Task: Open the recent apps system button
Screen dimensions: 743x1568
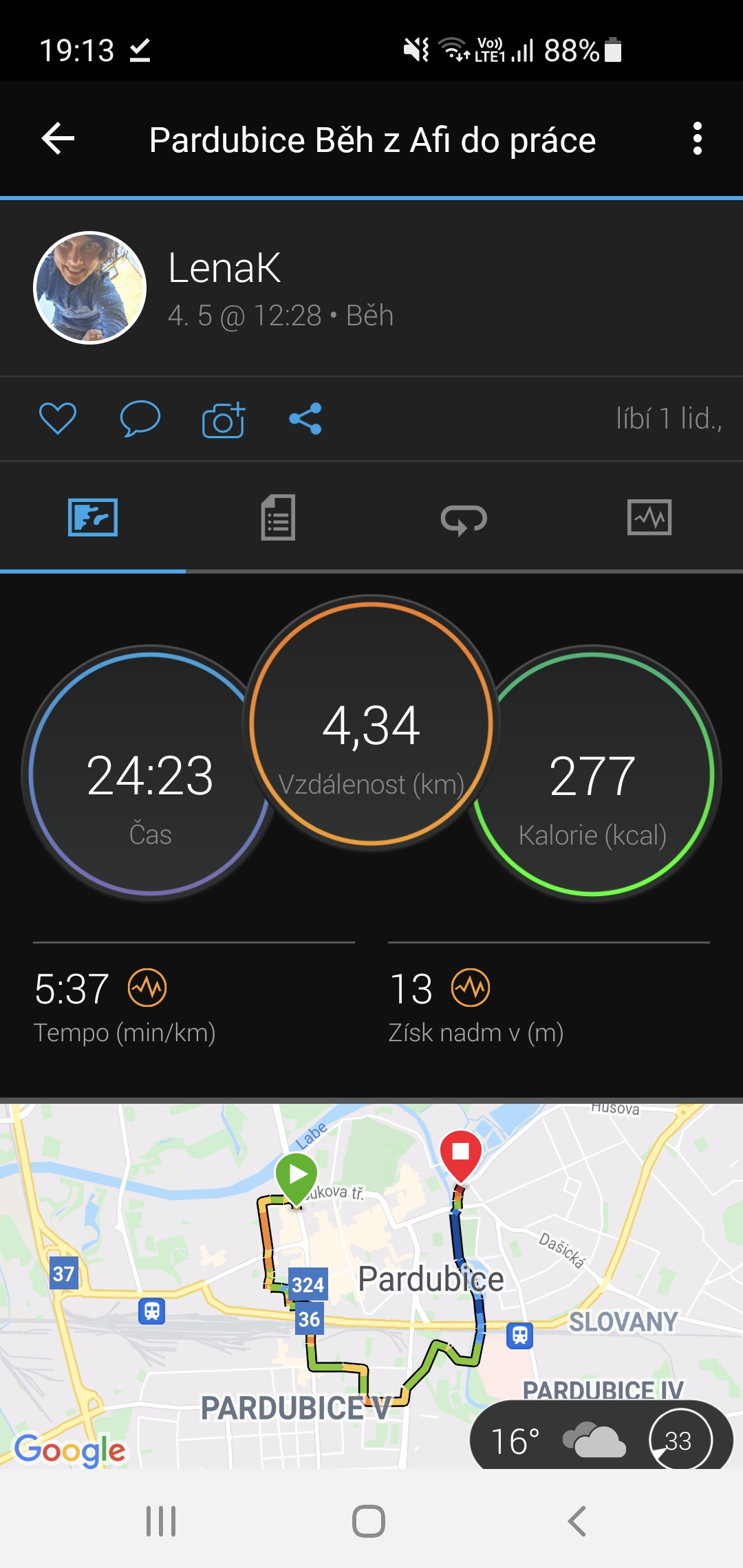Action: coord(161,1521)
